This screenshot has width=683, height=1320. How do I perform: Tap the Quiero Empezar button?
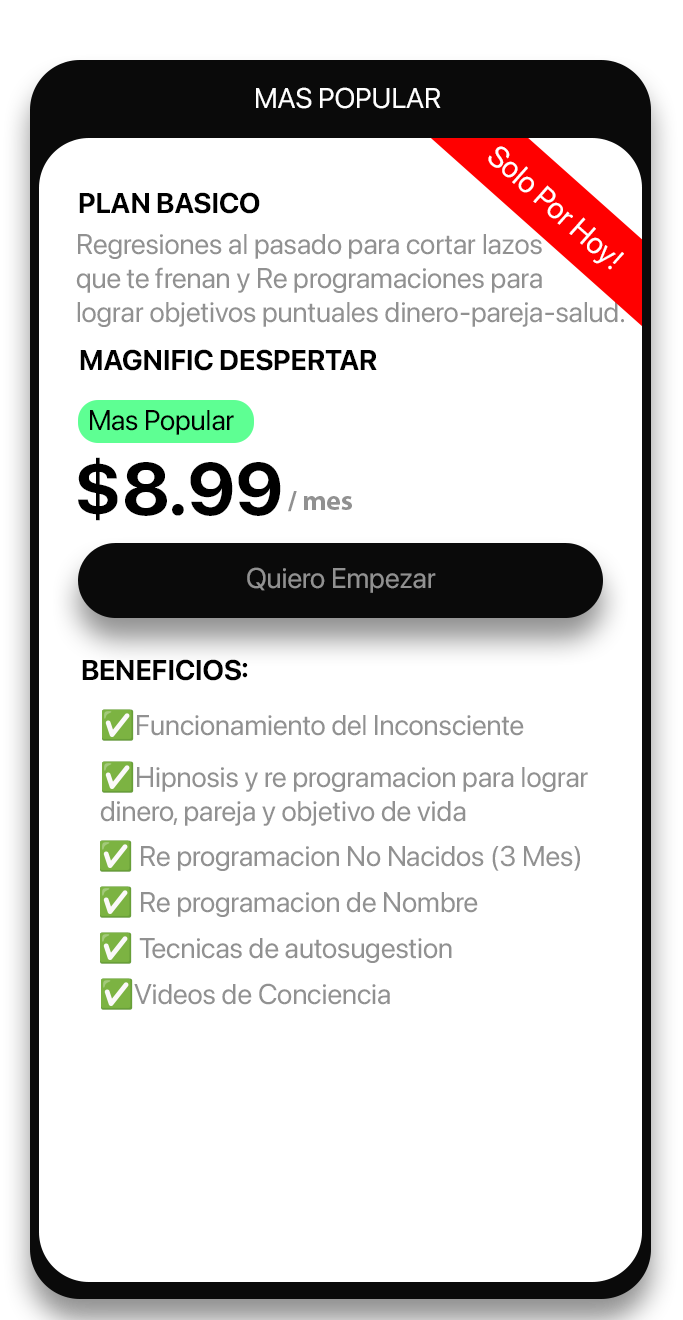pos(340,580)
